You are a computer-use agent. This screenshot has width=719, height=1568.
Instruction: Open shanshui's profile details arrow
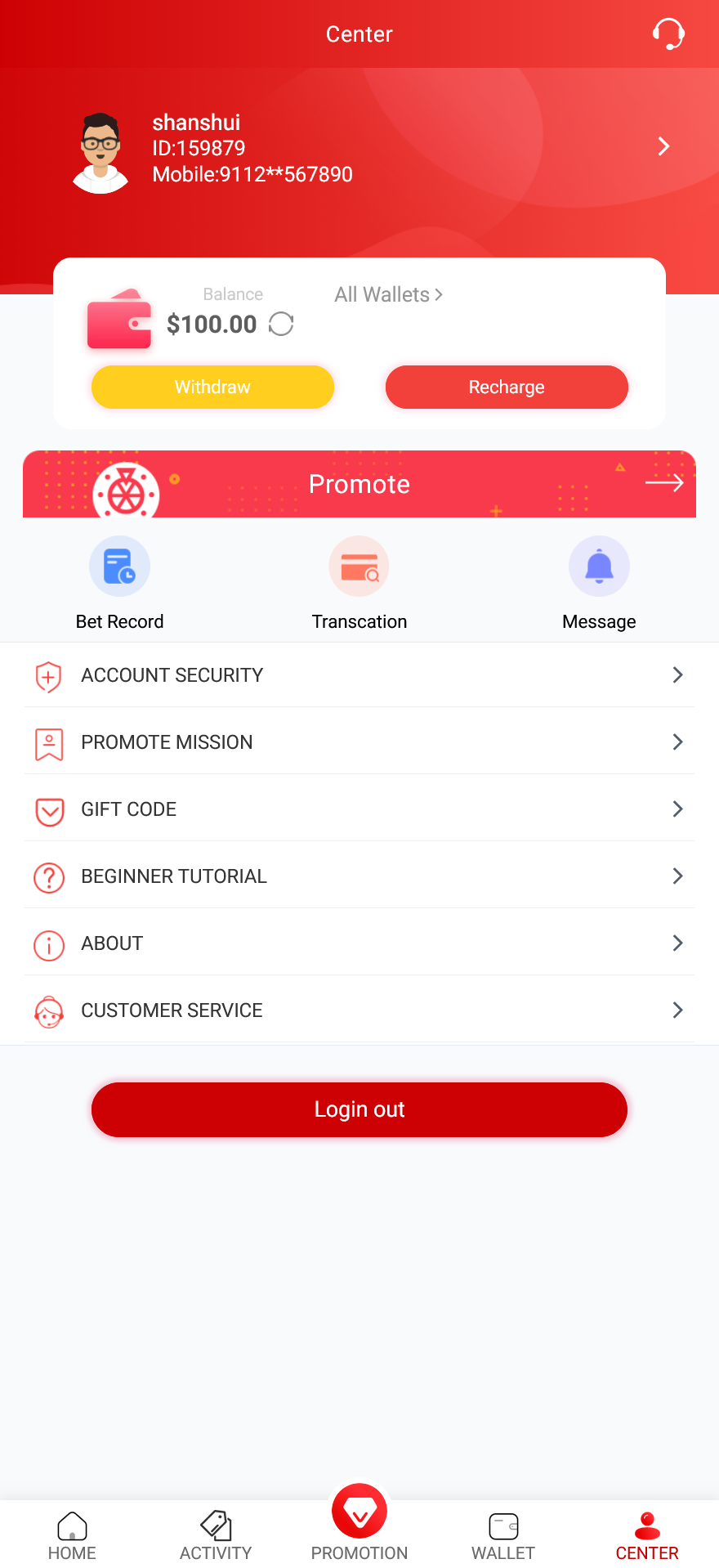(663, 146)
